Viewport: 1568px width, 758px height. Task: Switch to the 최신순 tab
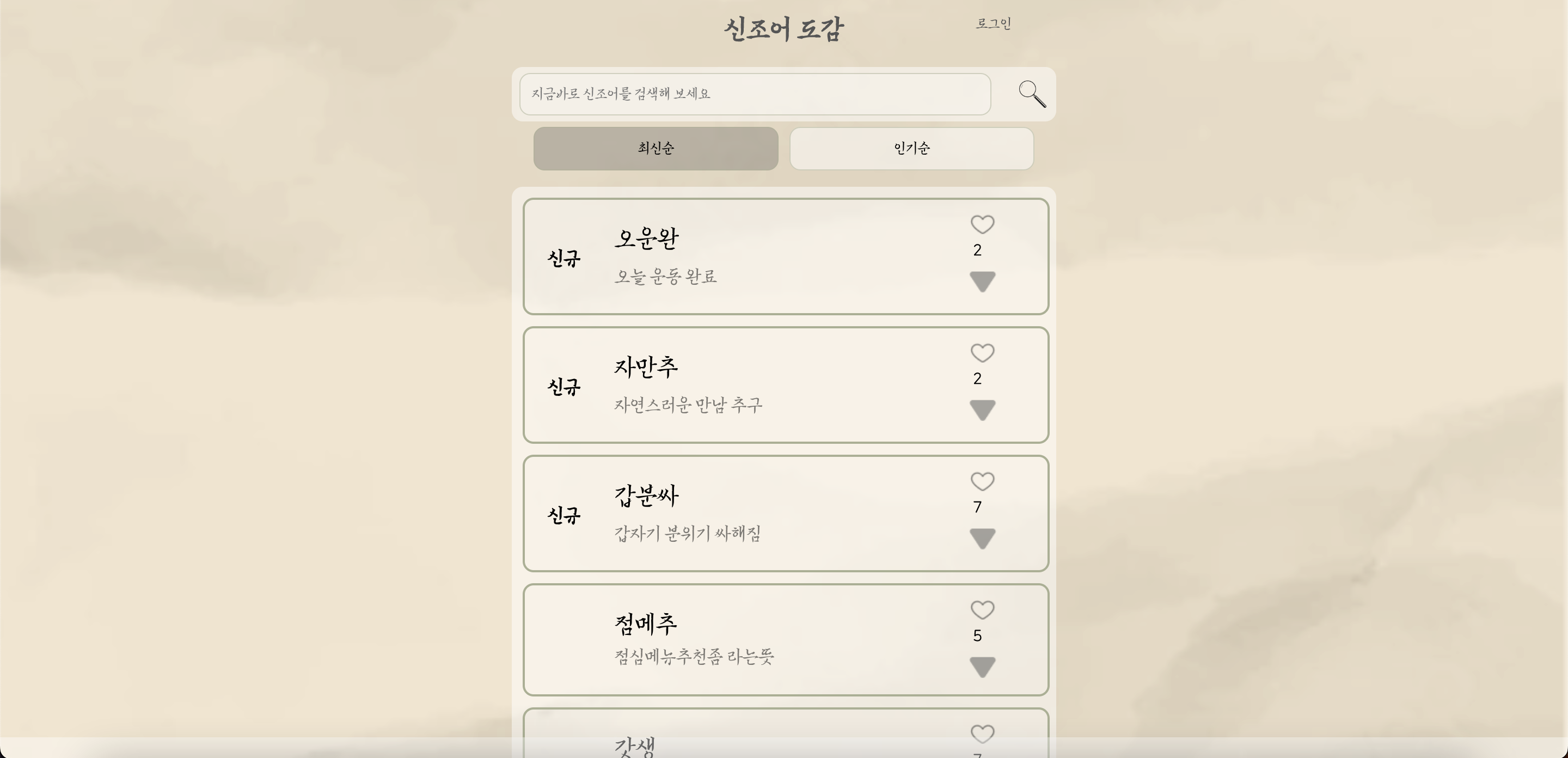pos(656,149)
